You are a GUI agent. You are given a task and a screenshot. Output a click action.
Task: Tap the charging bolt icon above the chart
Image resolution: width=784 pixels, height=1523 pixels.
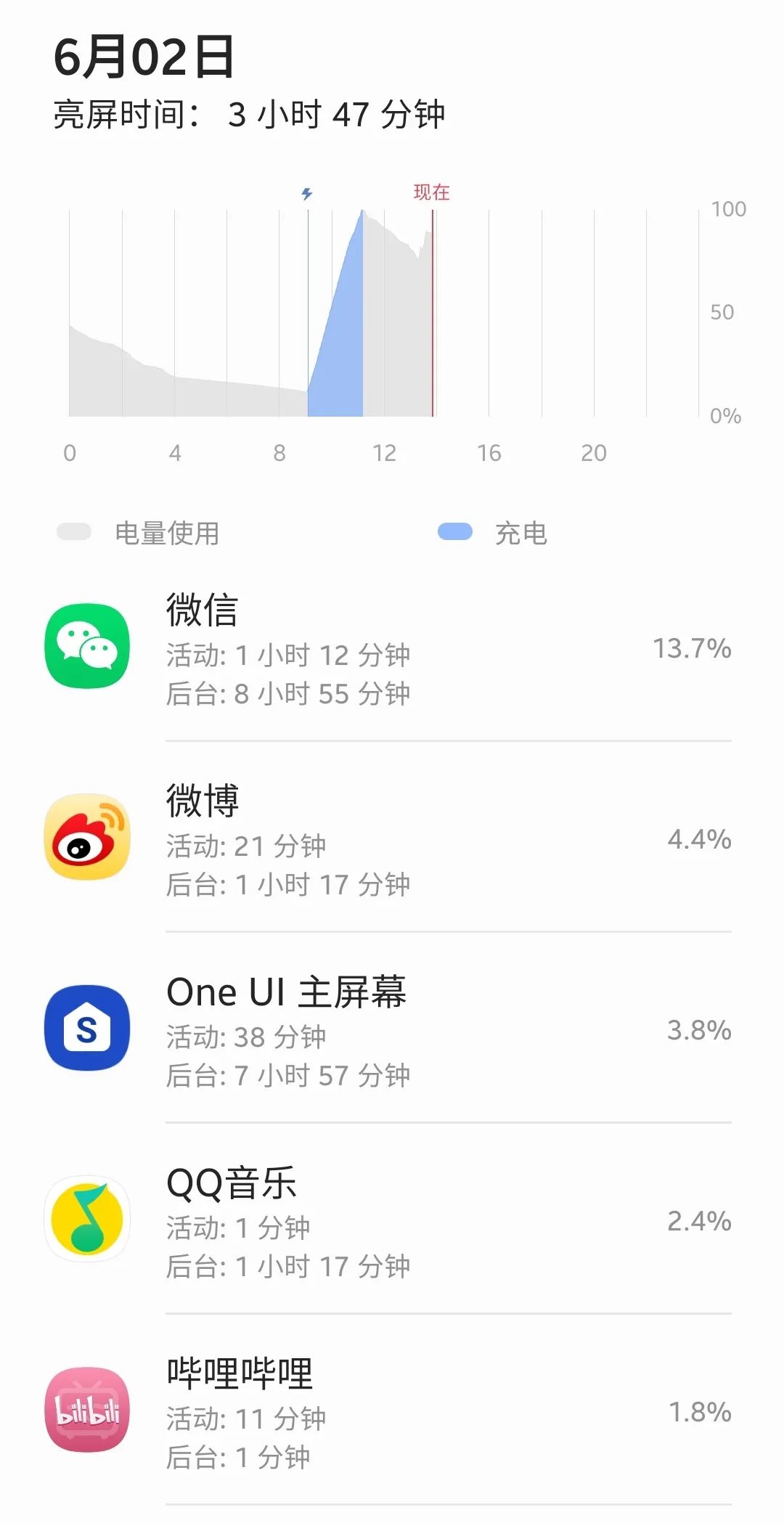307,192
